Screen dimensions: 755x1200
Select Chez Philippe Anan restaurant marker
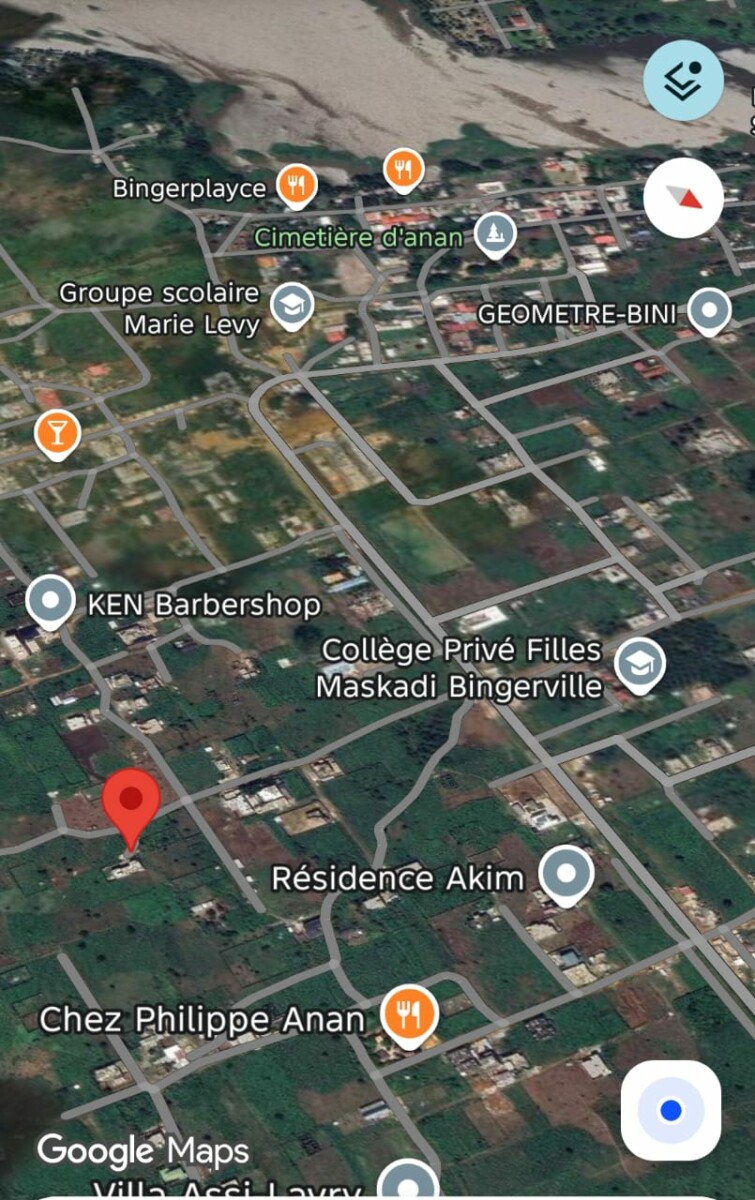tap(408, 1015)
